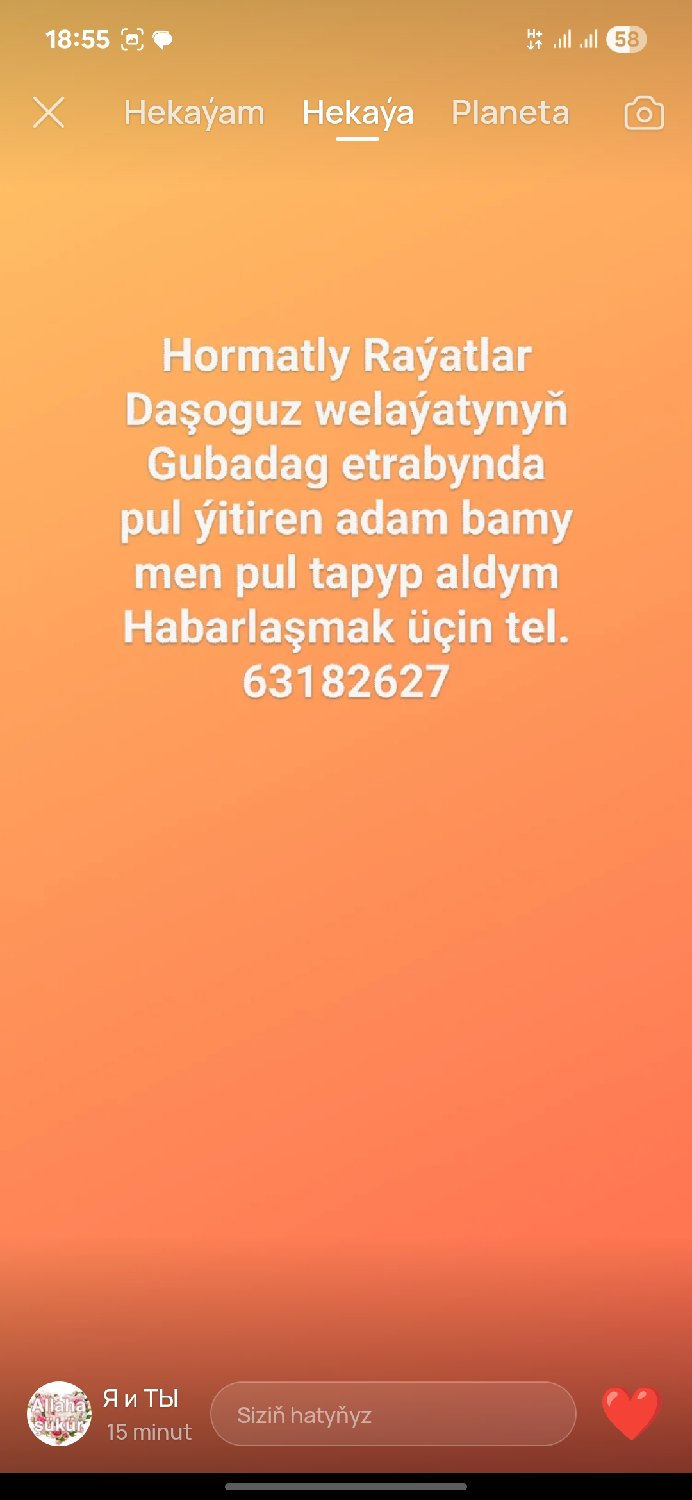Image resolution: width=692 pixels, height=1500 pixels.
Task: Switch to the Hekaýam tab
Action: [194, 113]
